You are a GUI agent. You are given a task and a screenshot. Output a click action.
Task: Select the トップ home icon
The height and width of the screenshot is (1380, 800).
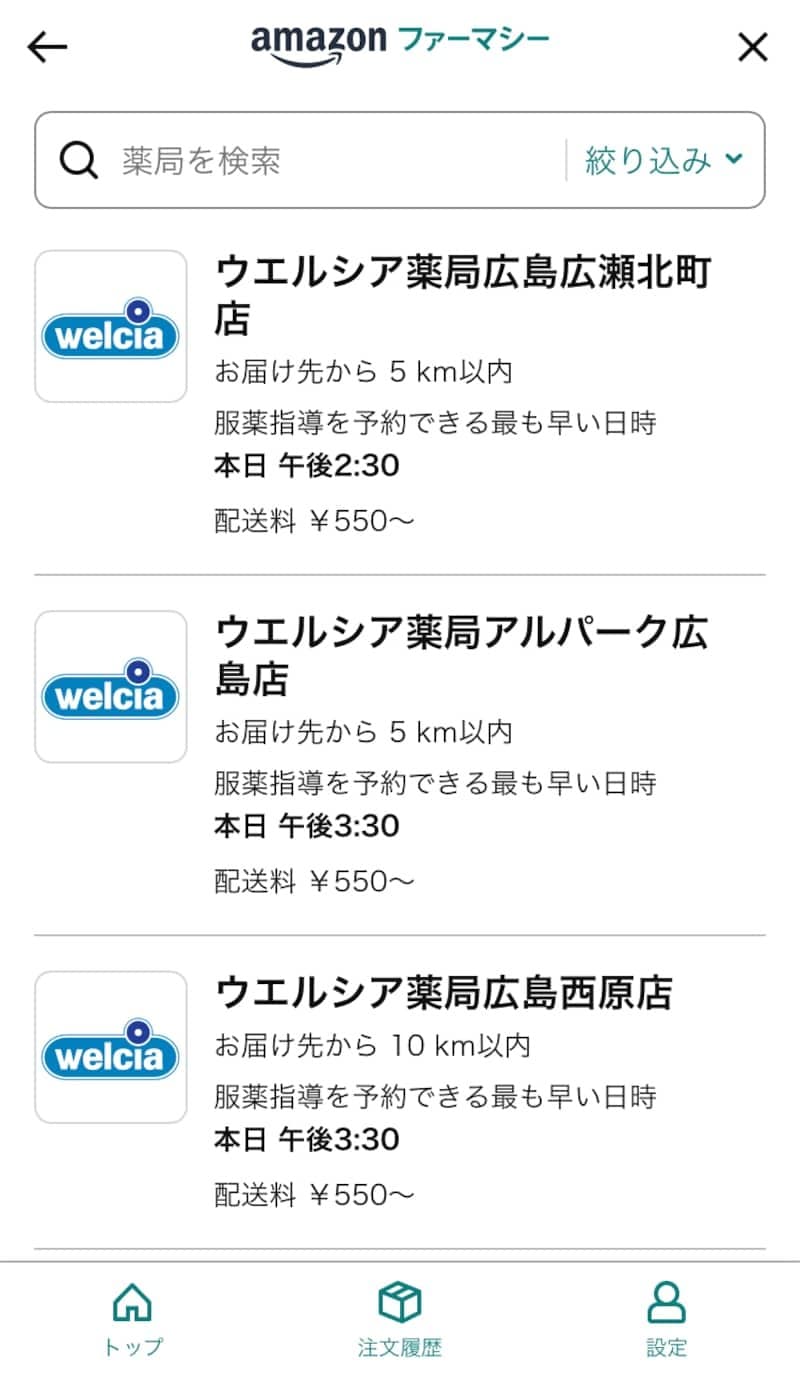[x=132, y=1302]
